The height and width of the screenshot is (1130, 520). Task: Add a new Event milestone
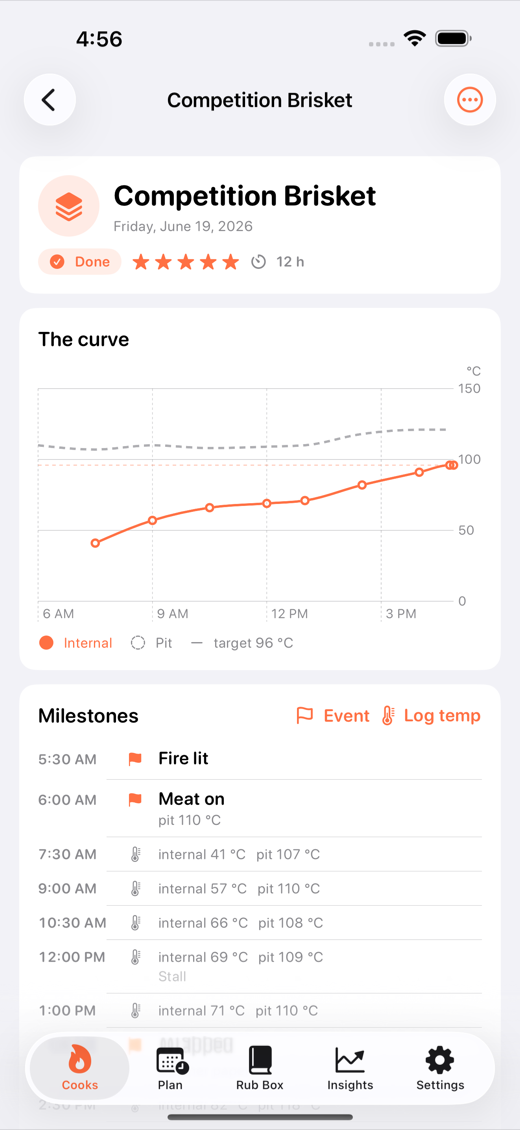333,716
